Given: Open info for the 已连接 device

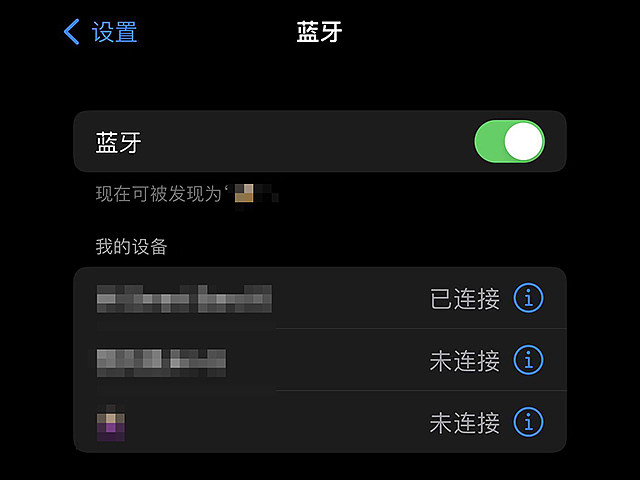Looking at the screenshot, I should tap(528, 298).
